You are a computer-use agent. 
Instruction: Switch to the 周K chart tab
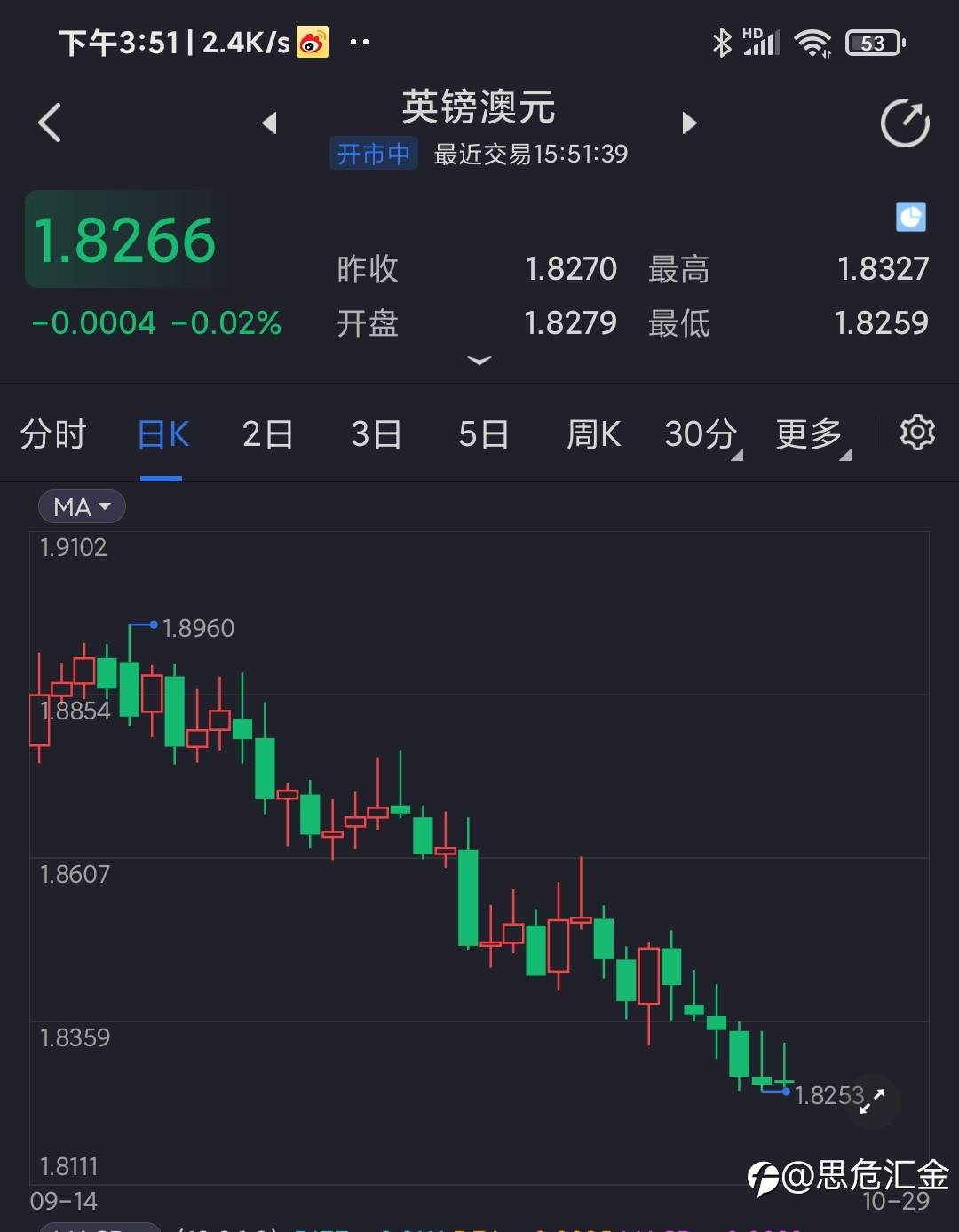593,434
